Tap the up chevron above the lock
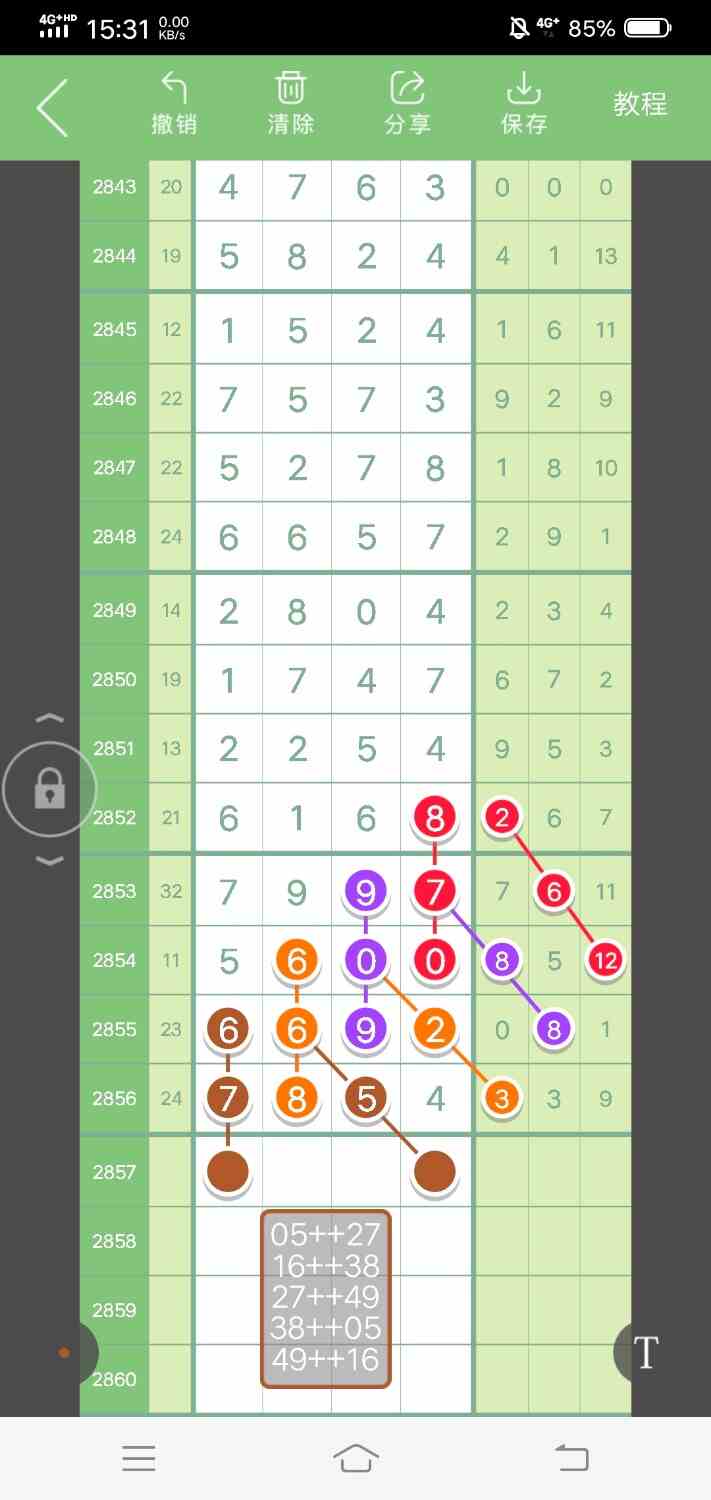The width and height of the screenshot is (711, 1500). pos(49,719)
